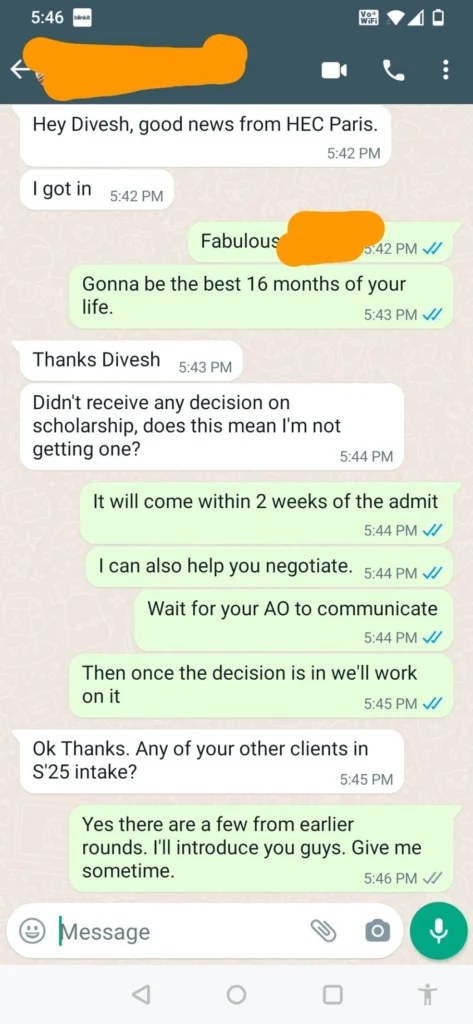Open the camera from message bar

[x=376, y=931]
